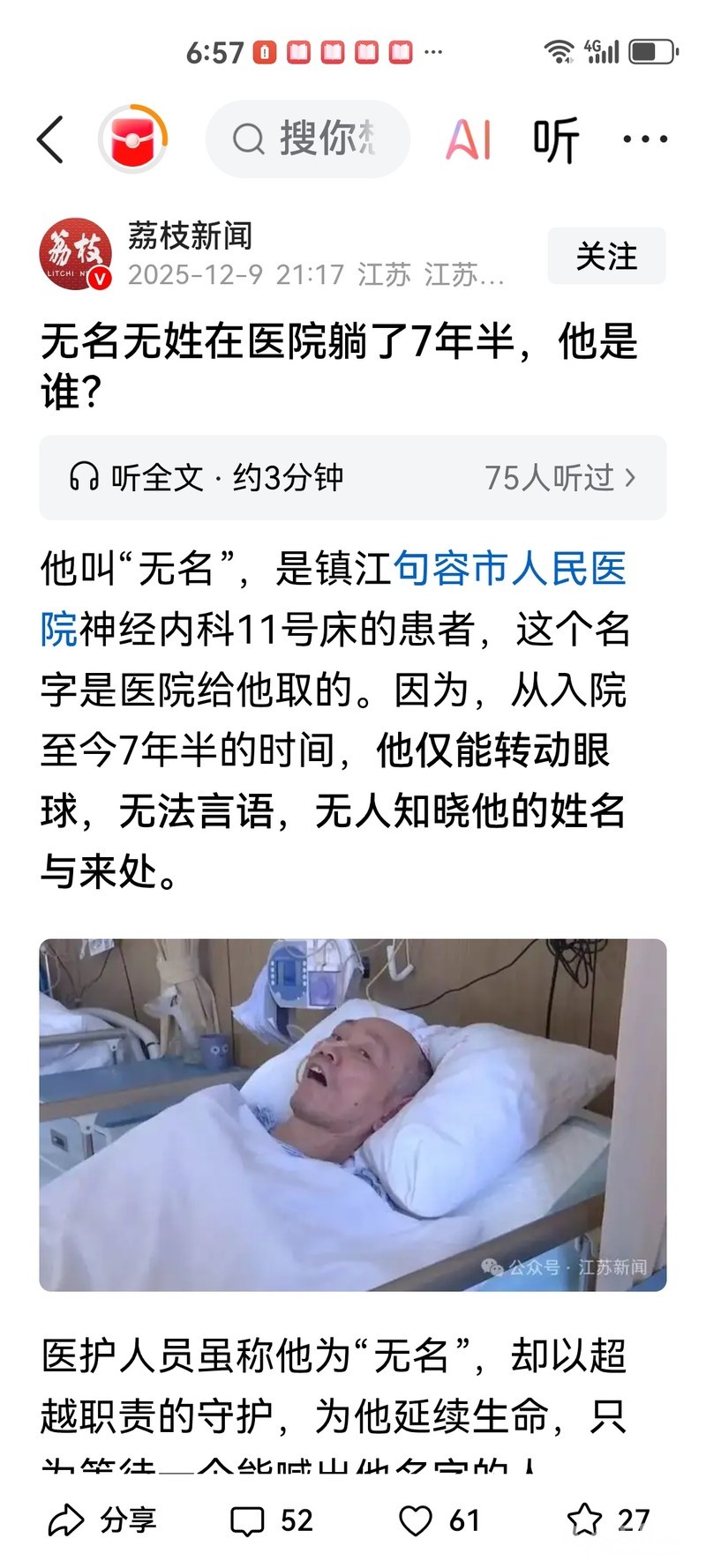Open the red envelope reward icon

pyautogui.click(x=132, y=139)
